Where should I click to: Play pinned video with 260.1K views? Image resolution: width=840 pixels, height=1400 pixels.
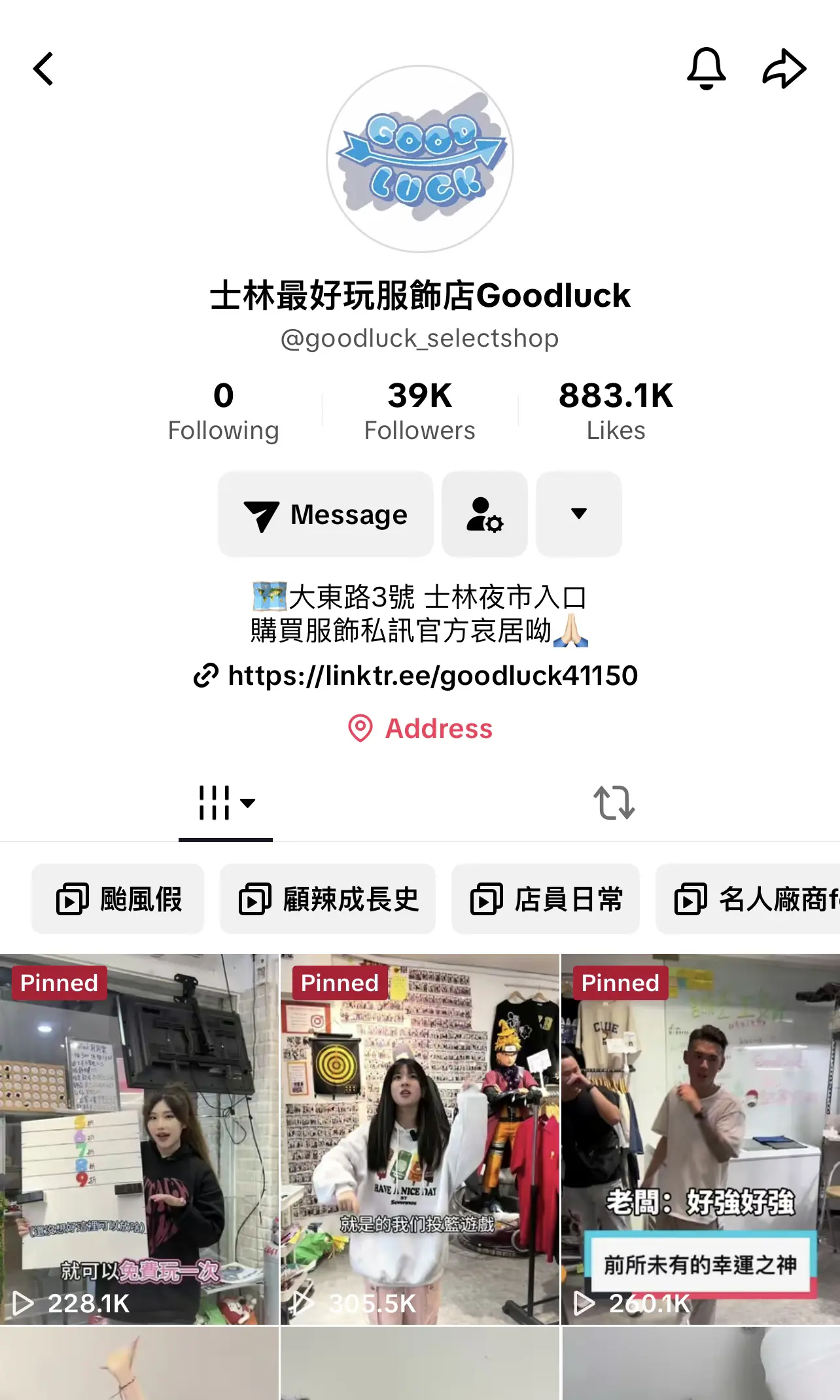tap(700, 1138)
